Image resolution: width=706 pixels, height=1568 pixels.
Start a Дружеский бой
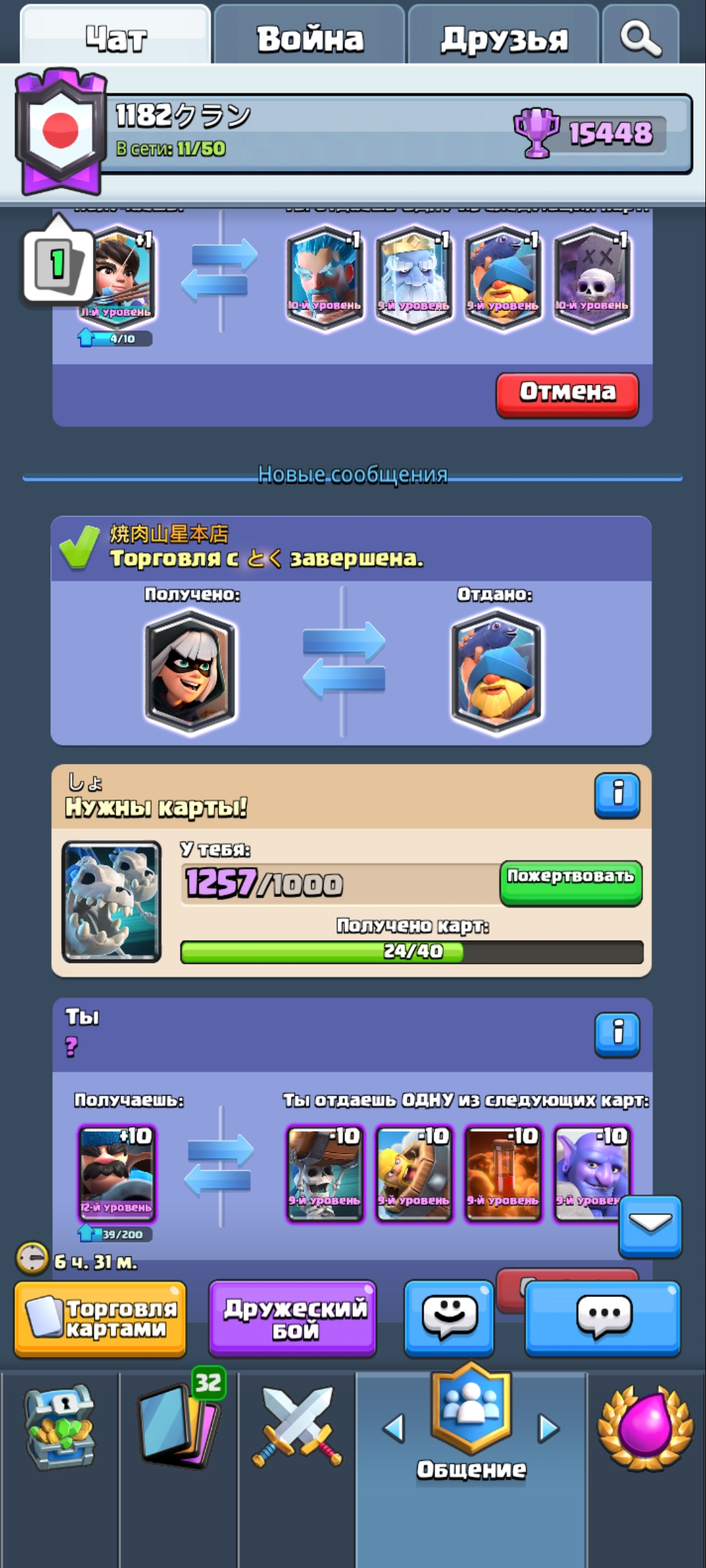click(x=292, y=1318)
